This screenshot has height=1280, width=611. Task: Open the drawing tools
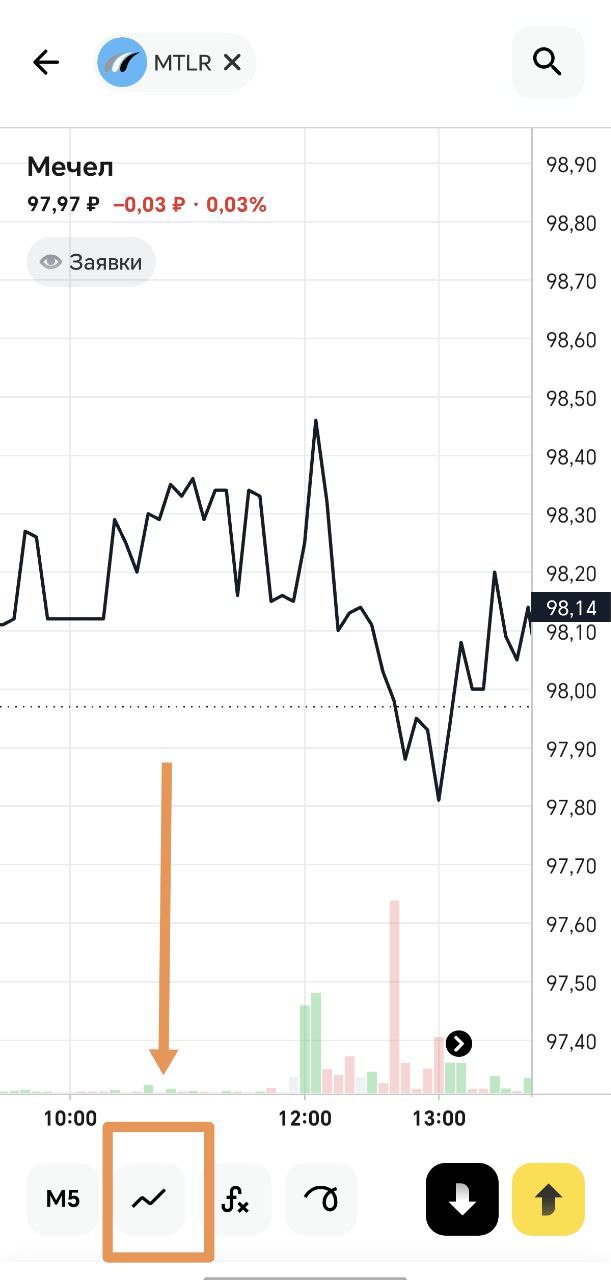321,1198
